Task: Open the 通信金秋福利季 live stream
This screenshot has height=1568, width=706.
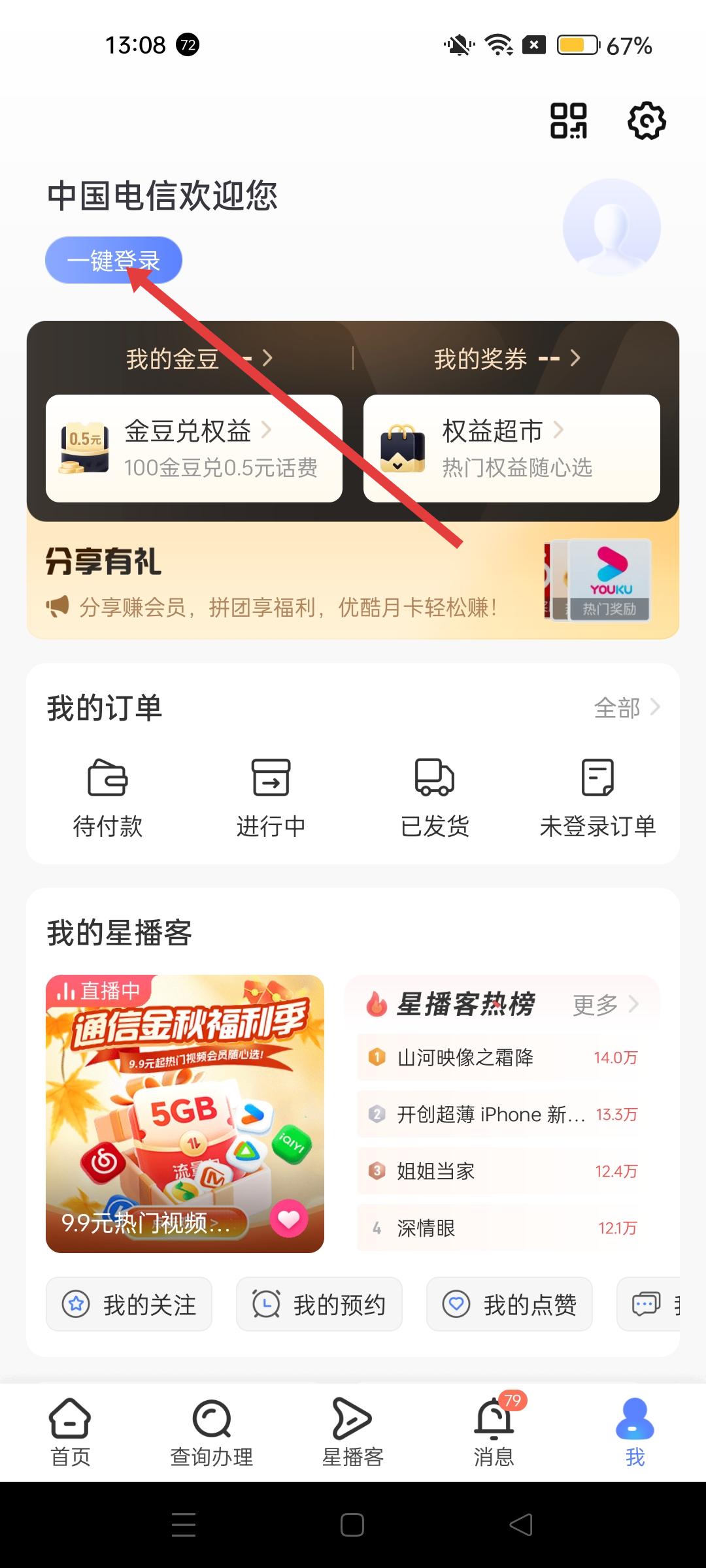Action: 185,1113
